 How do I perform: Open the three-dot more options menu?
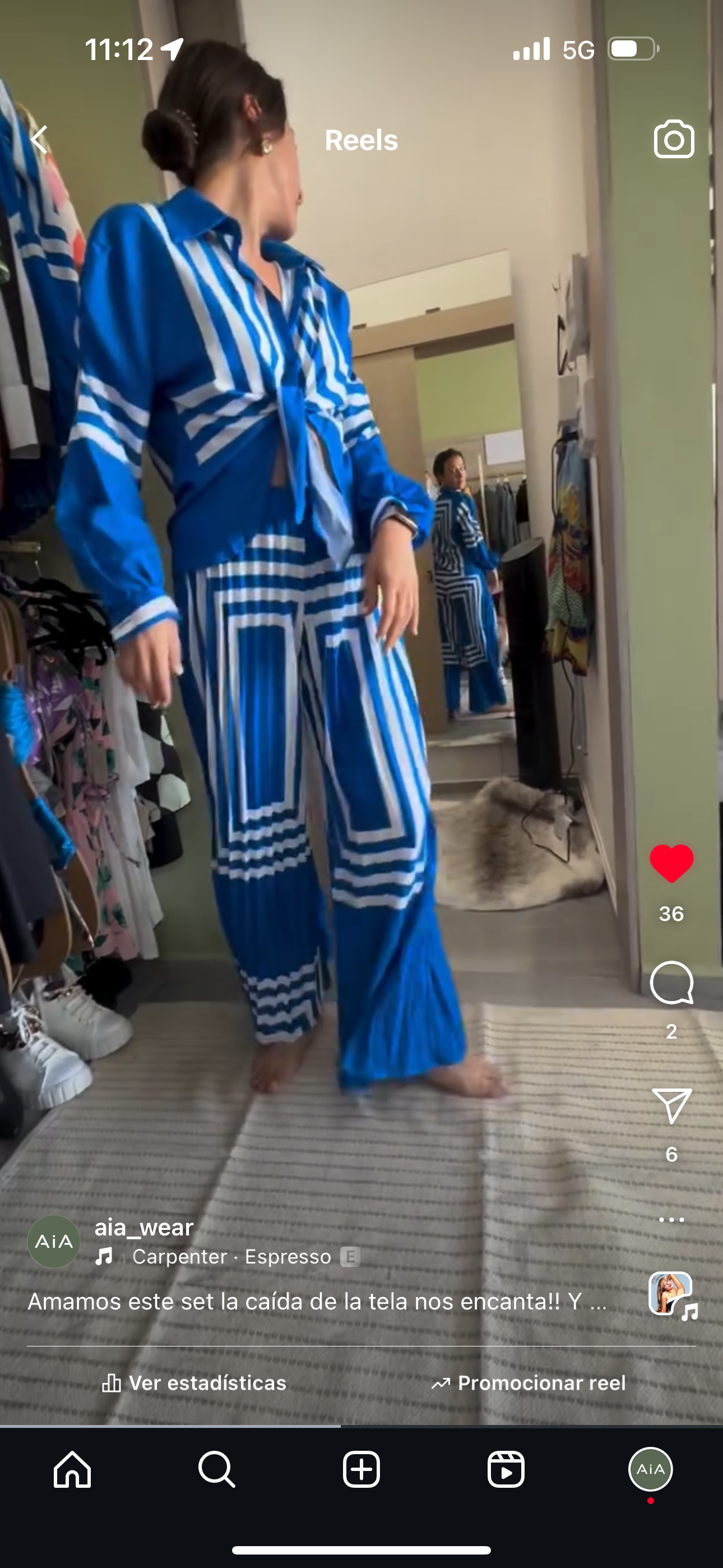(671, 1220)
